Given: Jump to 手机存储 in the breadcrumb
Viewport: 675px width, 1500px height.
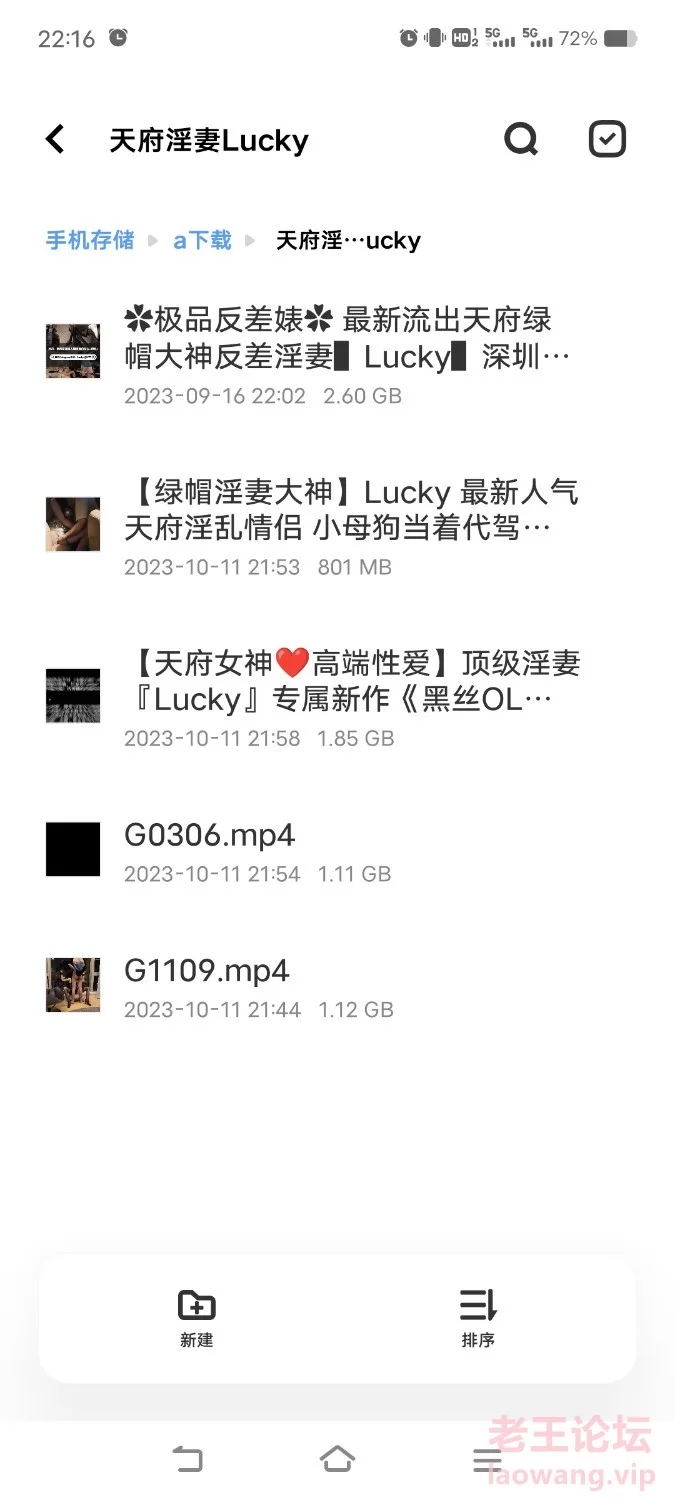Looking at the screenshot, I should point(90,240).
